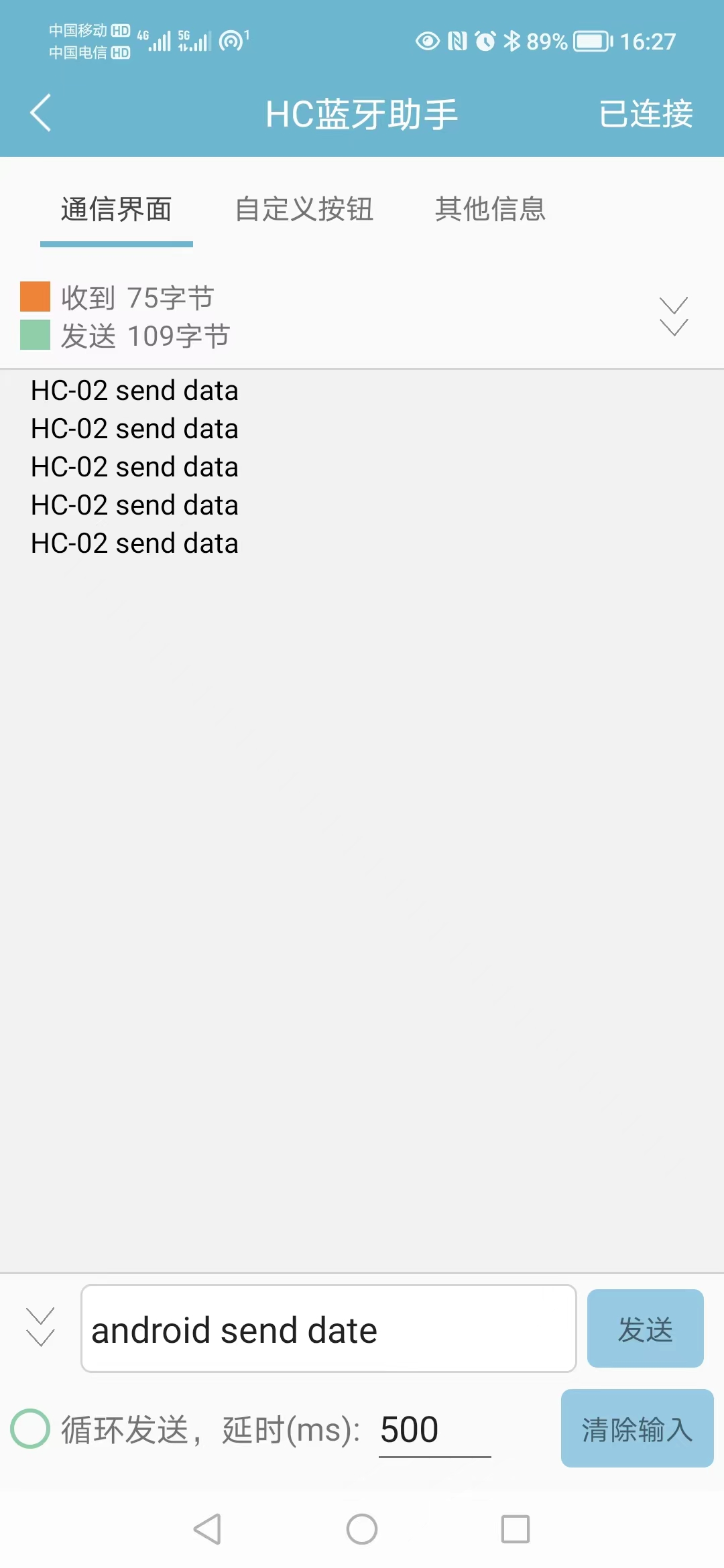Tap the orange received-bytes color square

[x=35, y=296]
